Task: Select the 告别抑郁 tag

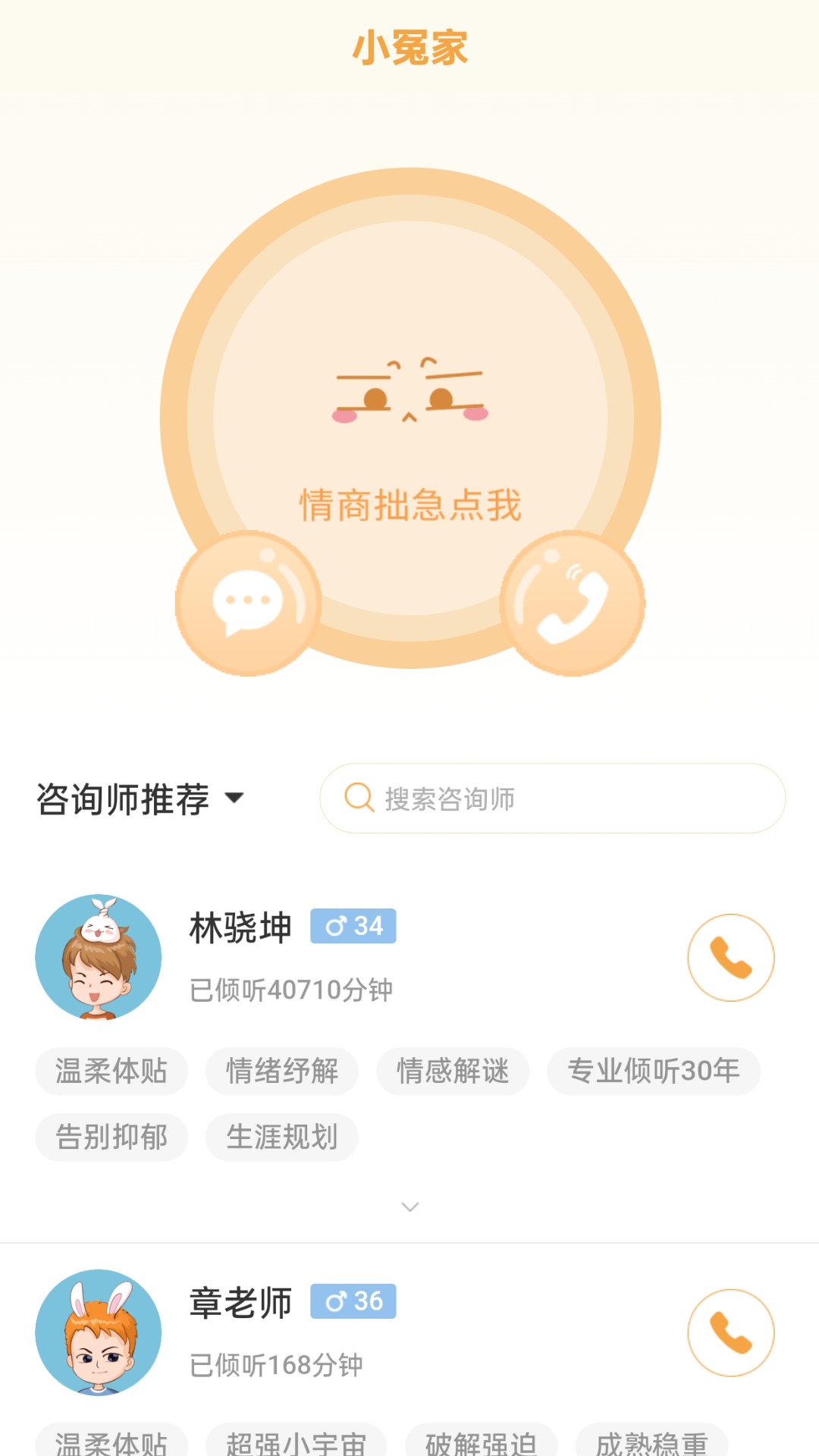Action: coord(111,1137)
